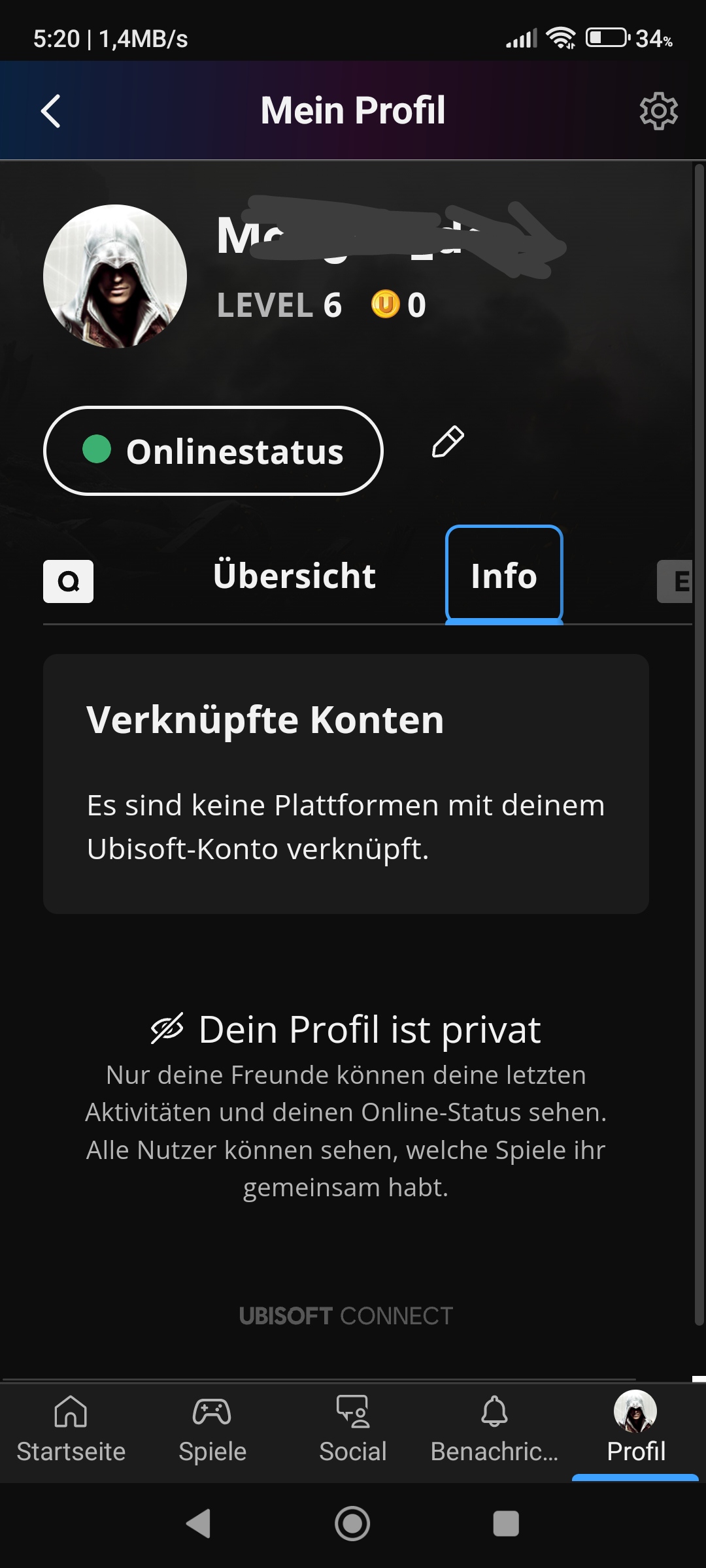Open the Social tab
This screenshot has width=706, height=1568.
353,1429
